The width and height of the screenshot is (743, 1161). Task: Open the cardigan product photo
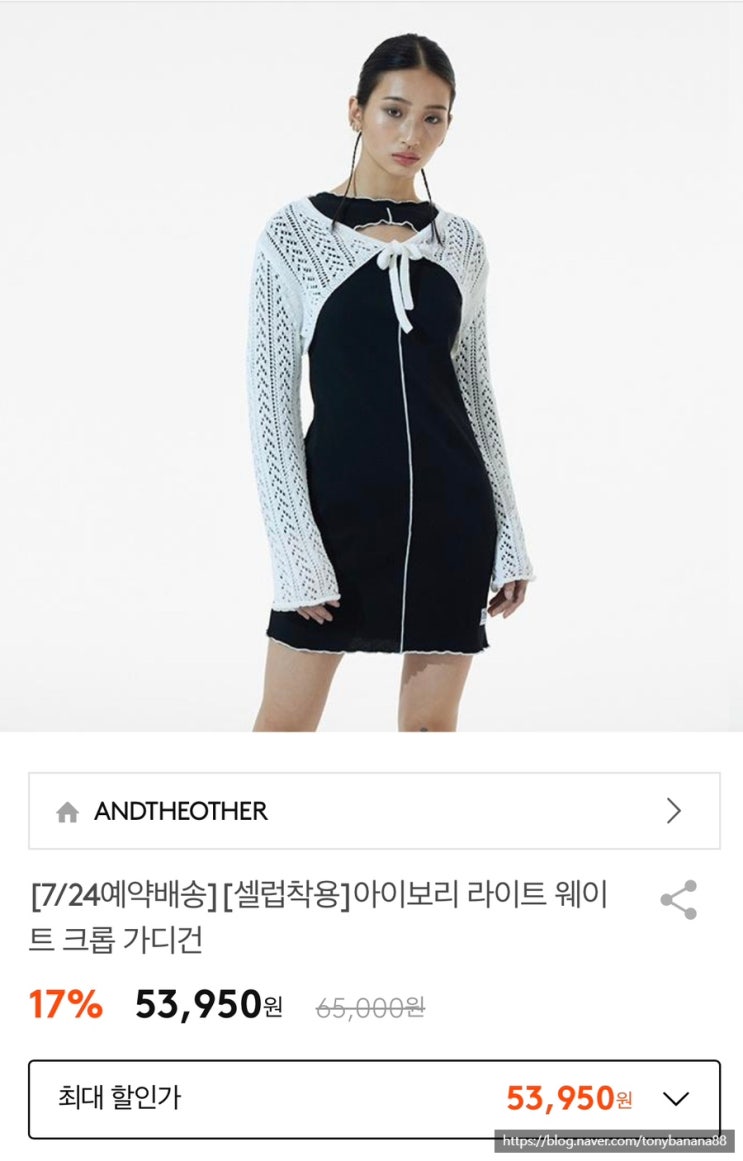[x=371, y=366]
